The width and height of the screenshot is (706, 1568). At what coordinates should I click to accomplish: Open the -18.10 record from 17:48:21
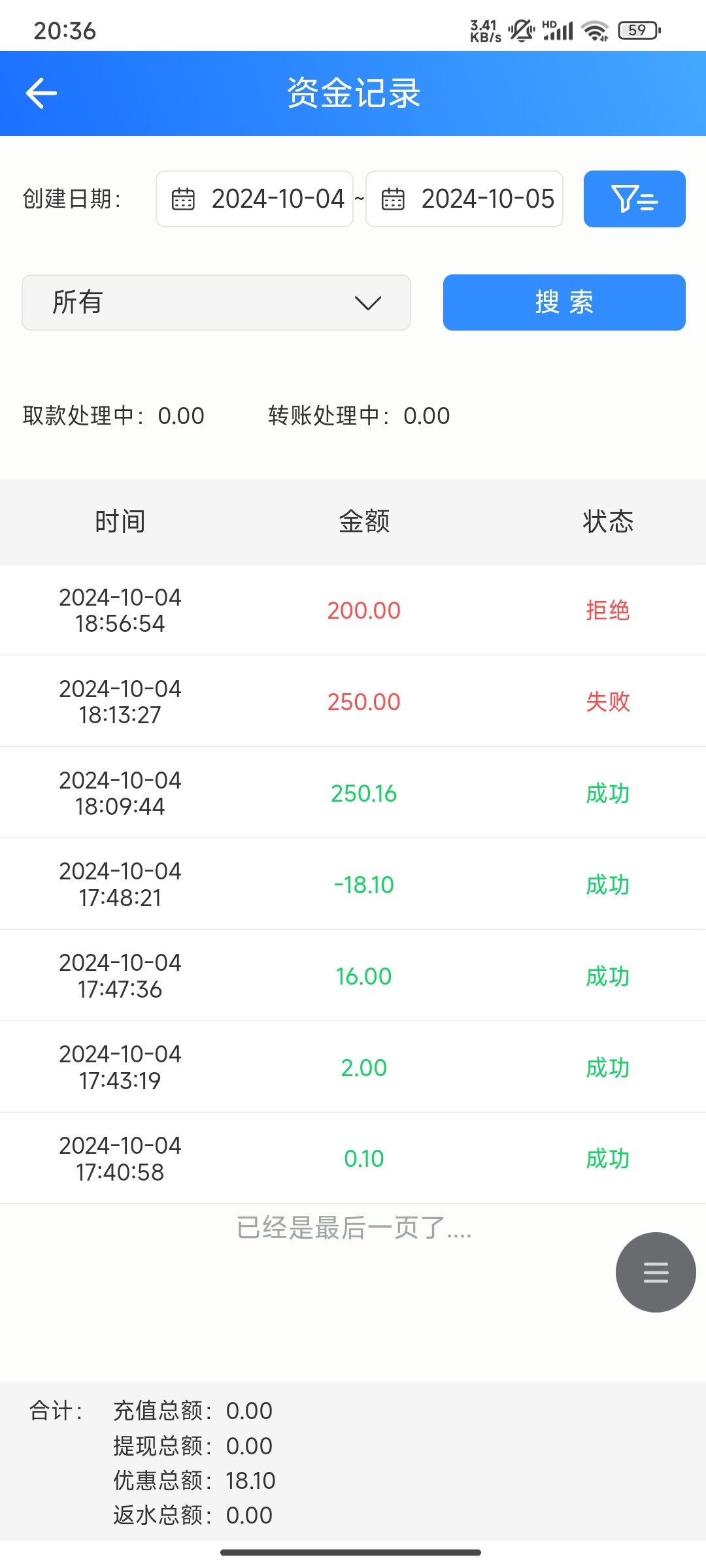[353, 884]
